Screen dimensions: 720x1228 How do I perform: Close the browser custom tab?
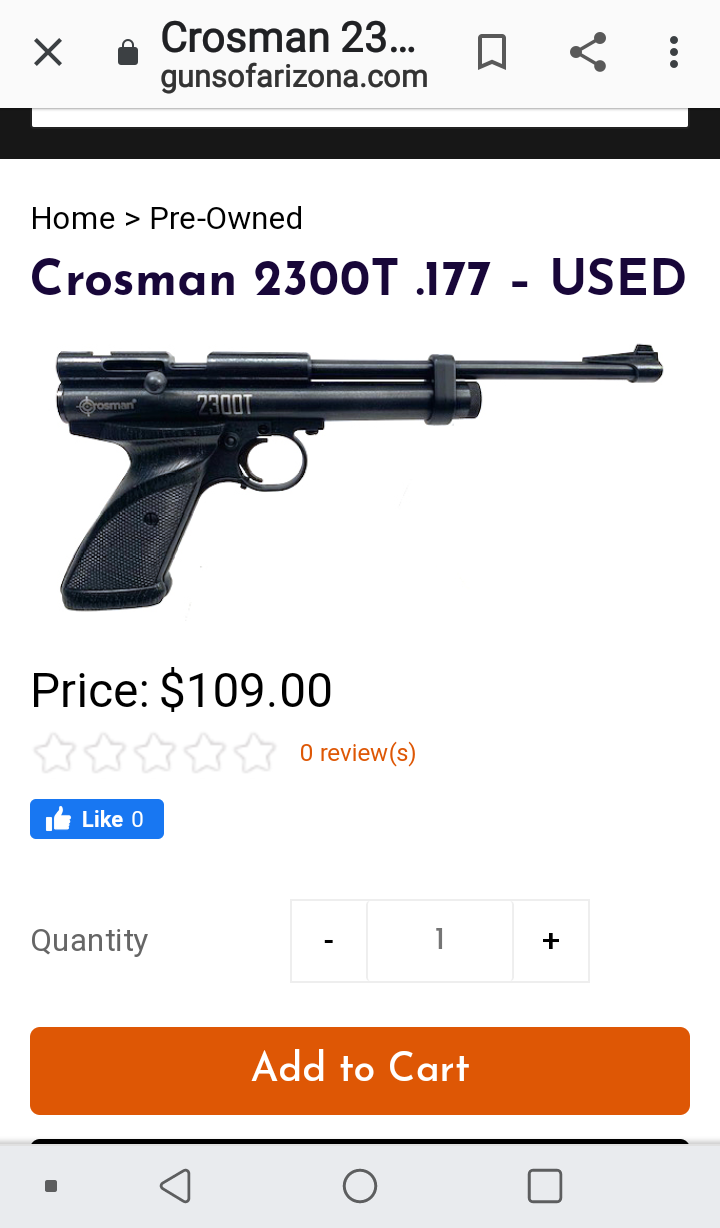[48, 52]
